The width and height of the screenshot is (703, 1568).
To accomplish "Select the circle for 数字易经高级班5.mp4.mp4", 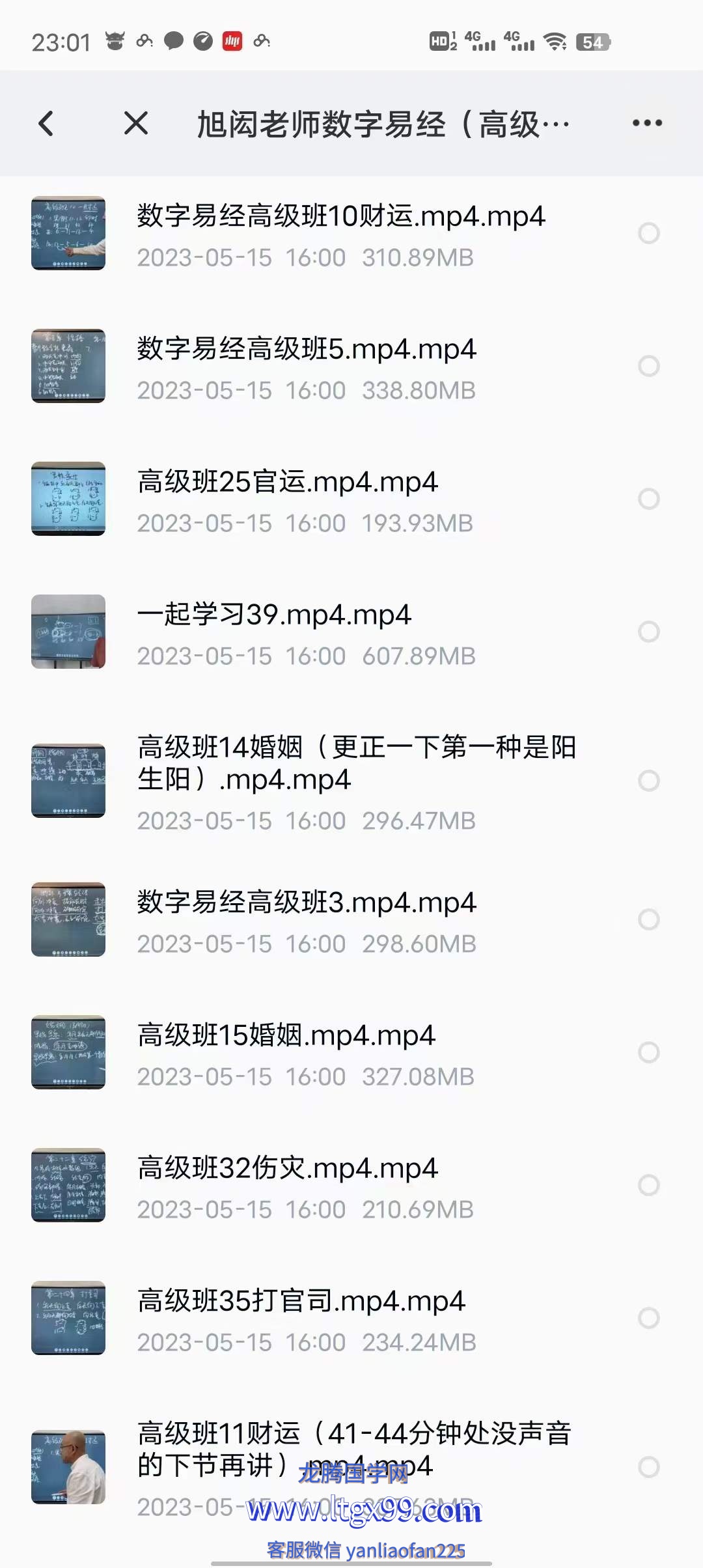I will [x=649, y=366].
